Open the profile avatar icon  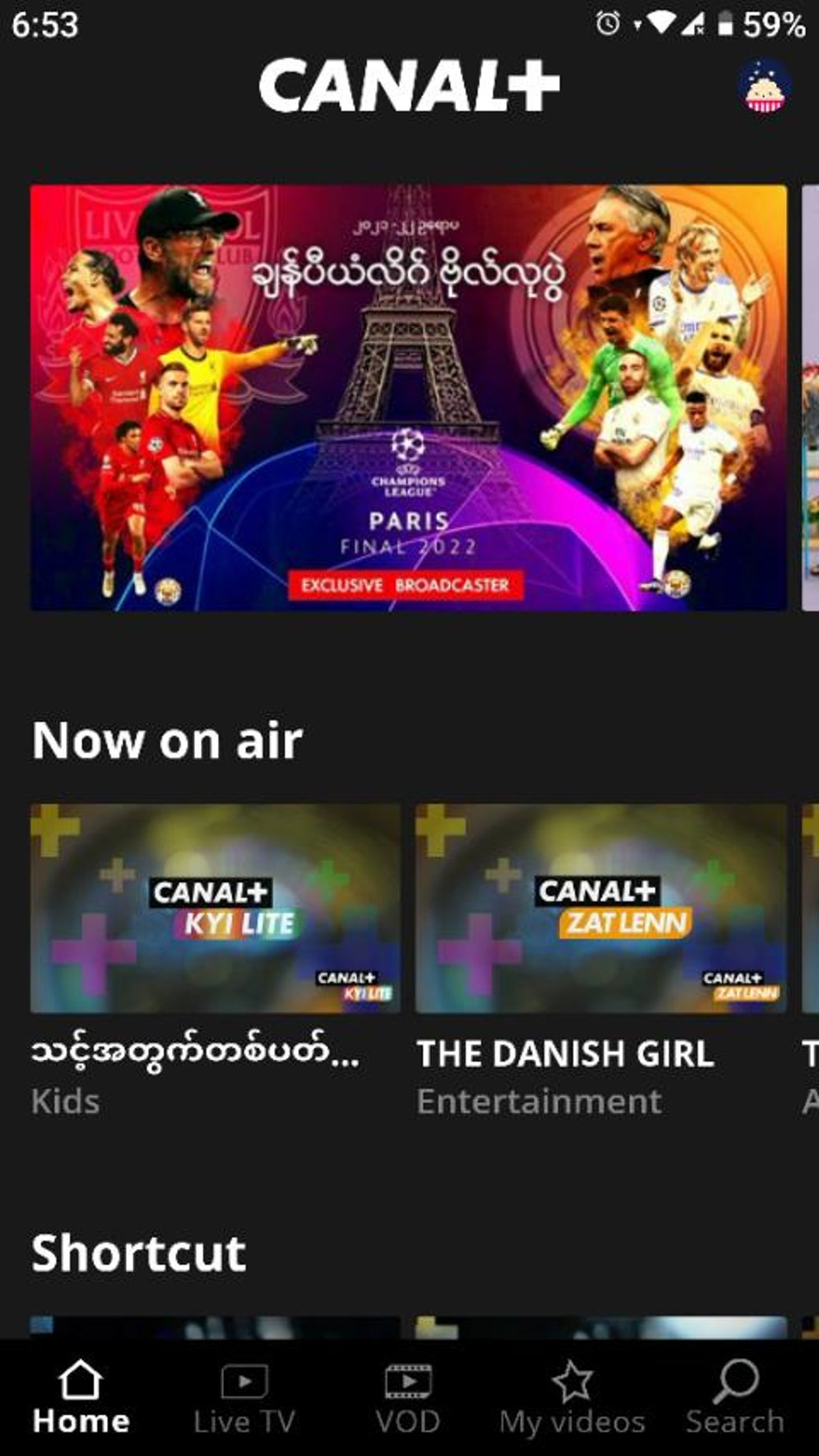[x=764, y=88]
